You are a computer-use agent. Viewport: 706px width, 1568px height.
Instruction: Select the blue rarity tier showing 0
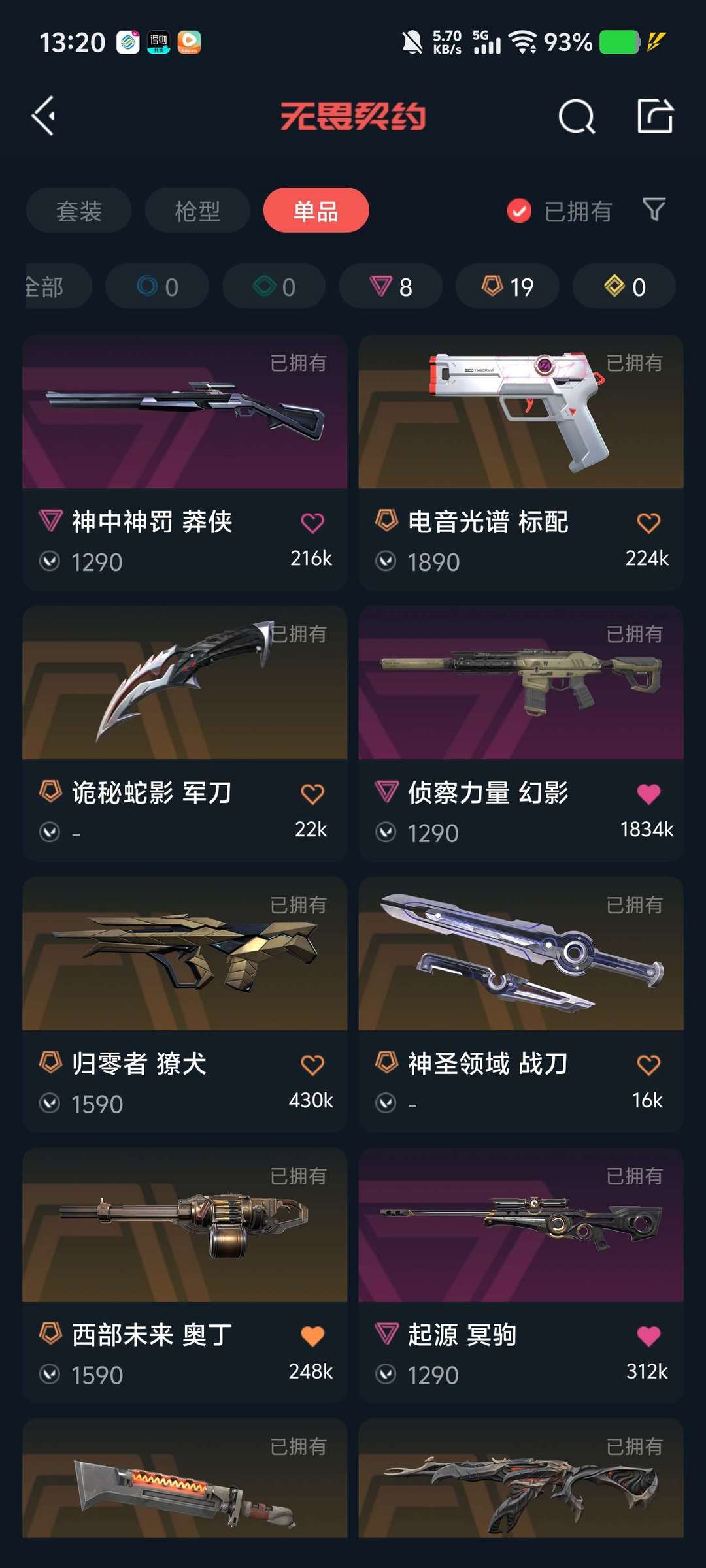[x=157, y=286]
